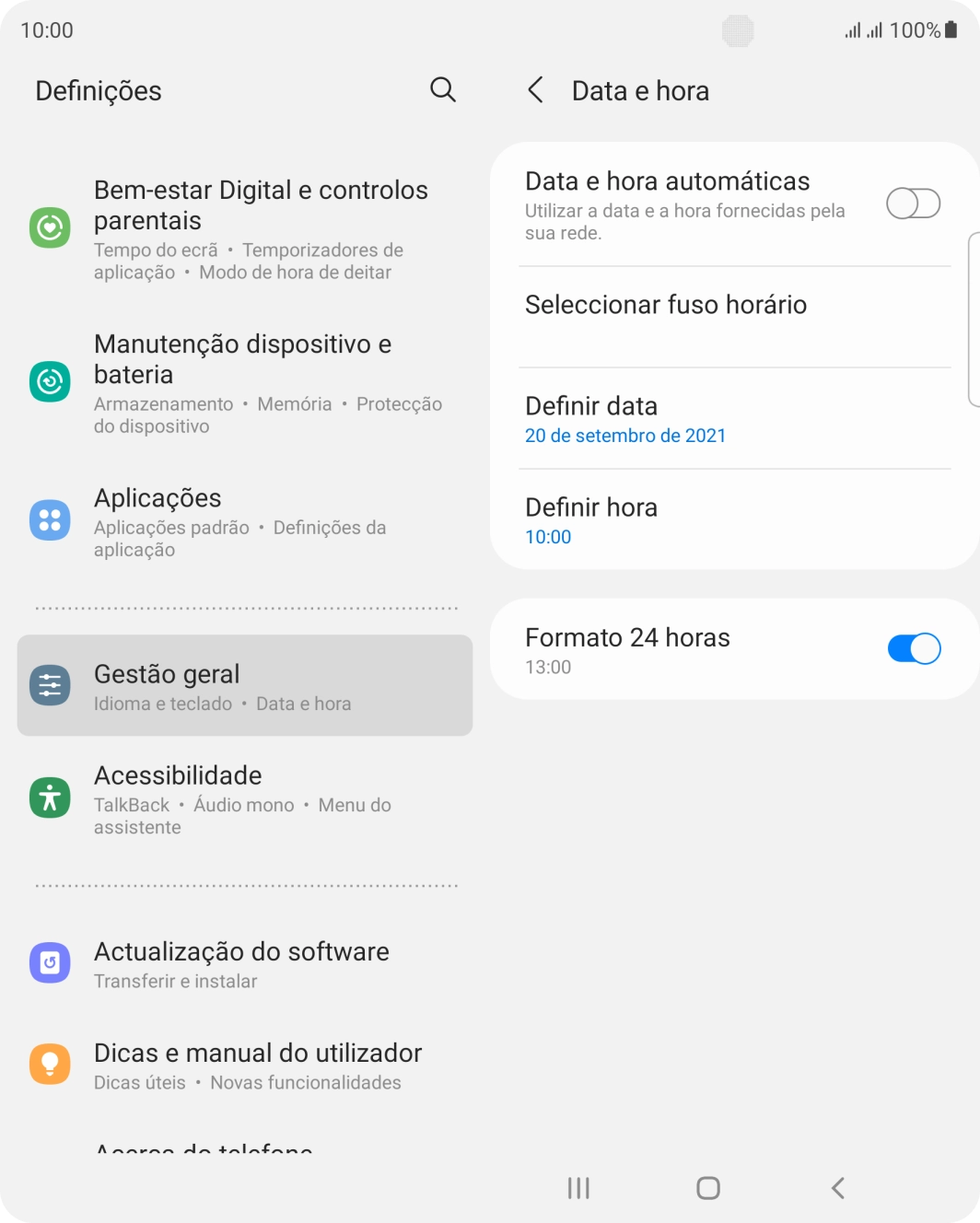Select Acessibilidade from settings list

244,798
